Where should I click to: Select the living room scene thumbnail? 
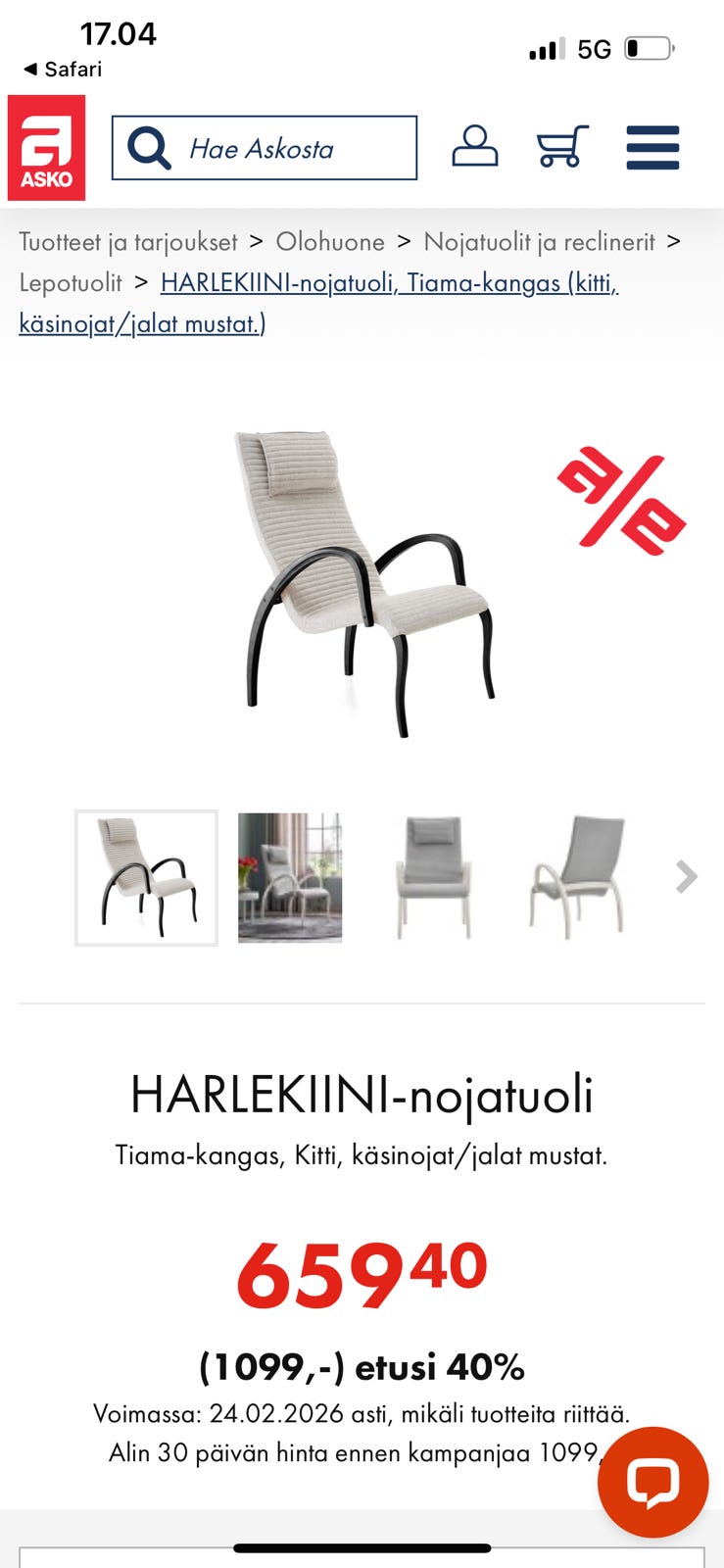[x=290, y=877]
